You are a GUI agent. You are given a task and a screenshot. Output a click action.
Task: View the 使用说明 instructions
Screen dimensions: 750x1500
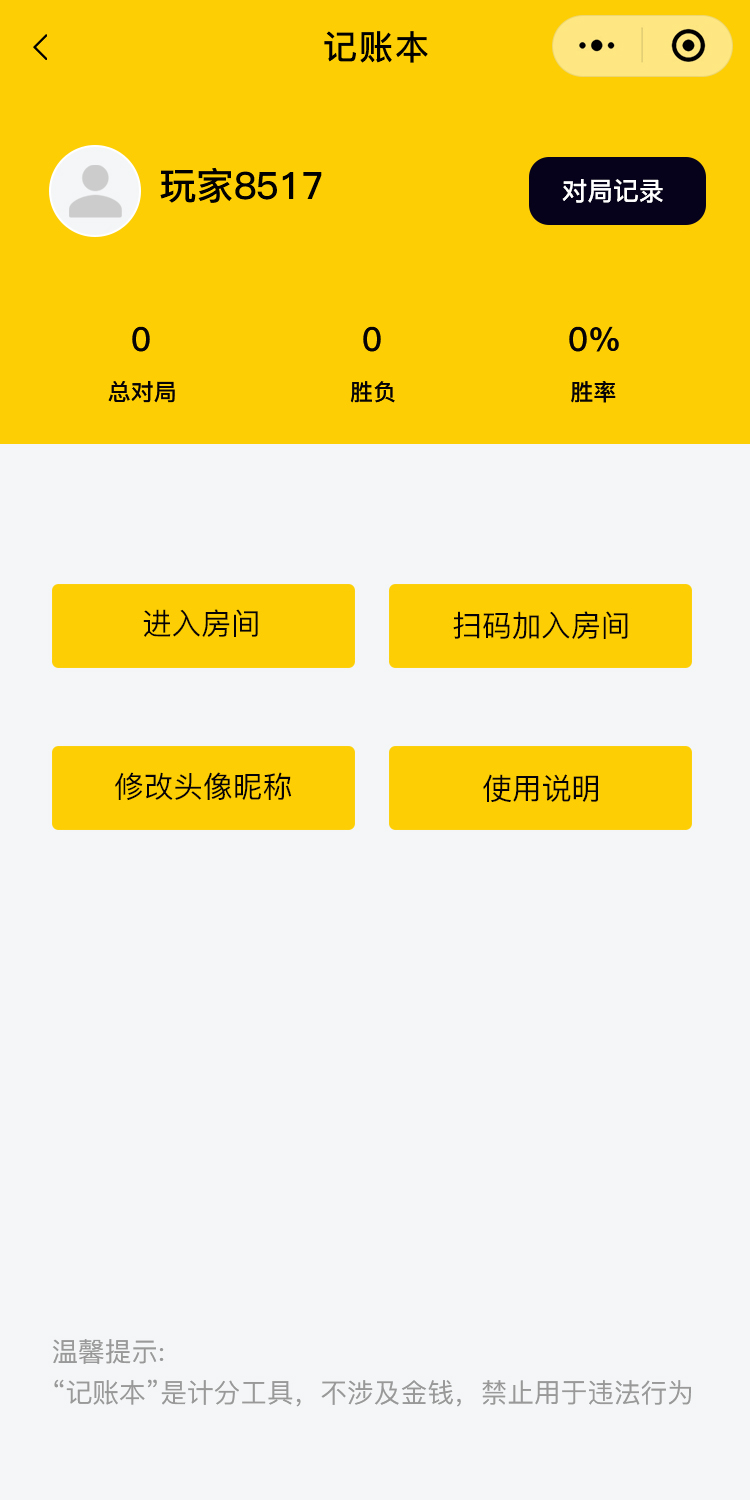(540, 788)
